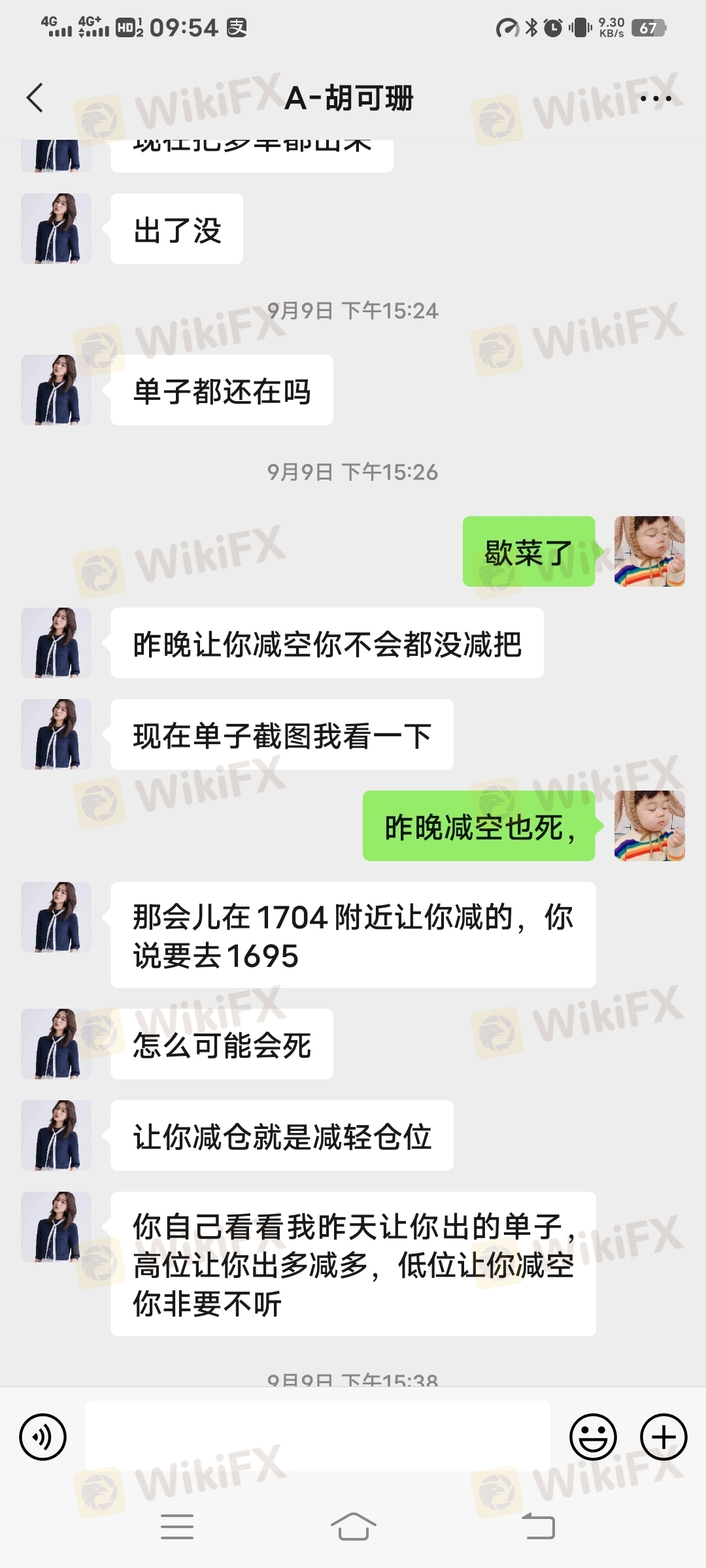Tap system back navigation button

click(x=538, y=1527)
